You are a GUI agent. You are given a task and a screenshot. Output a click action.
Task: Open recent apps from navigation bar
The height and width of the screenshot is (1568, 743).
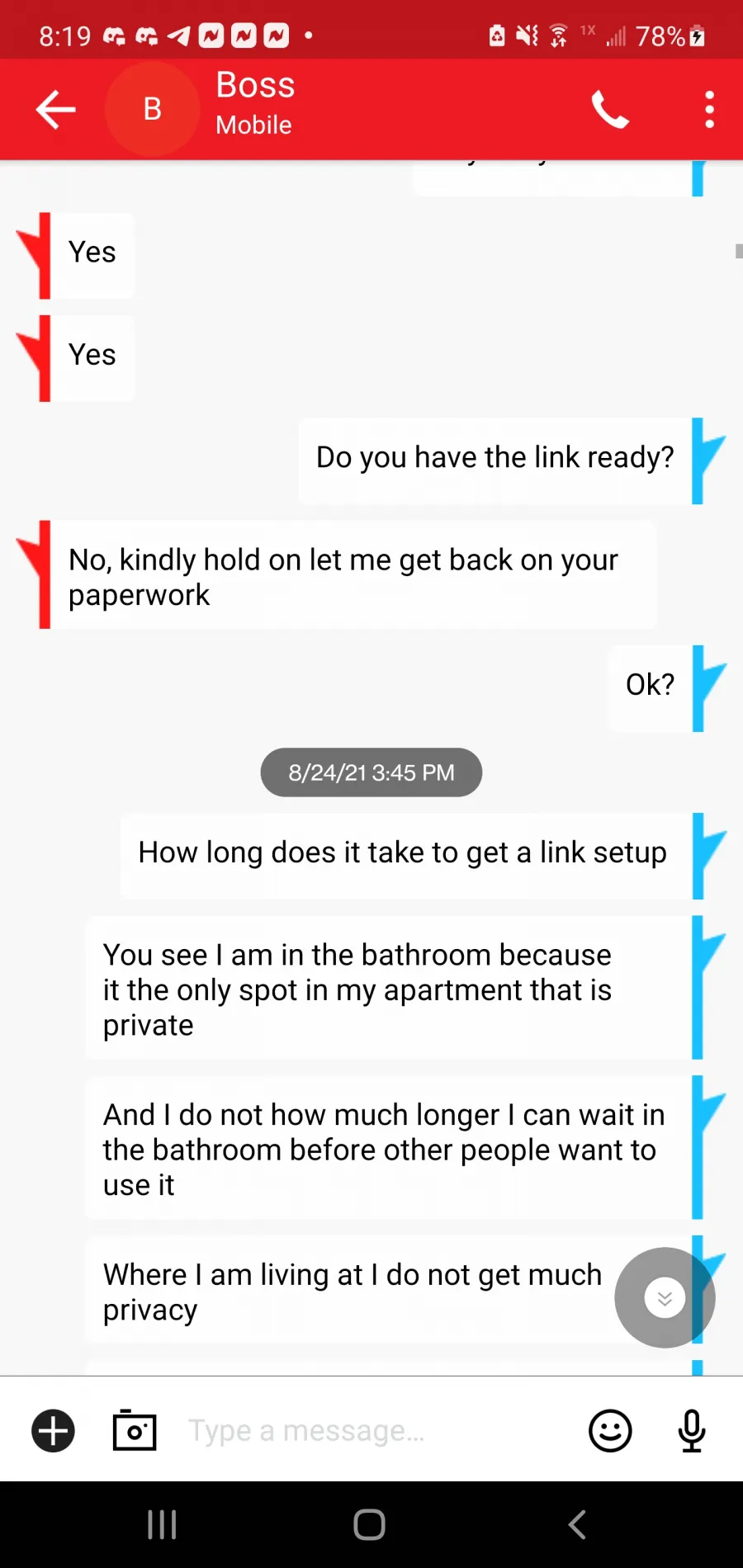[x=162, y=1524]
